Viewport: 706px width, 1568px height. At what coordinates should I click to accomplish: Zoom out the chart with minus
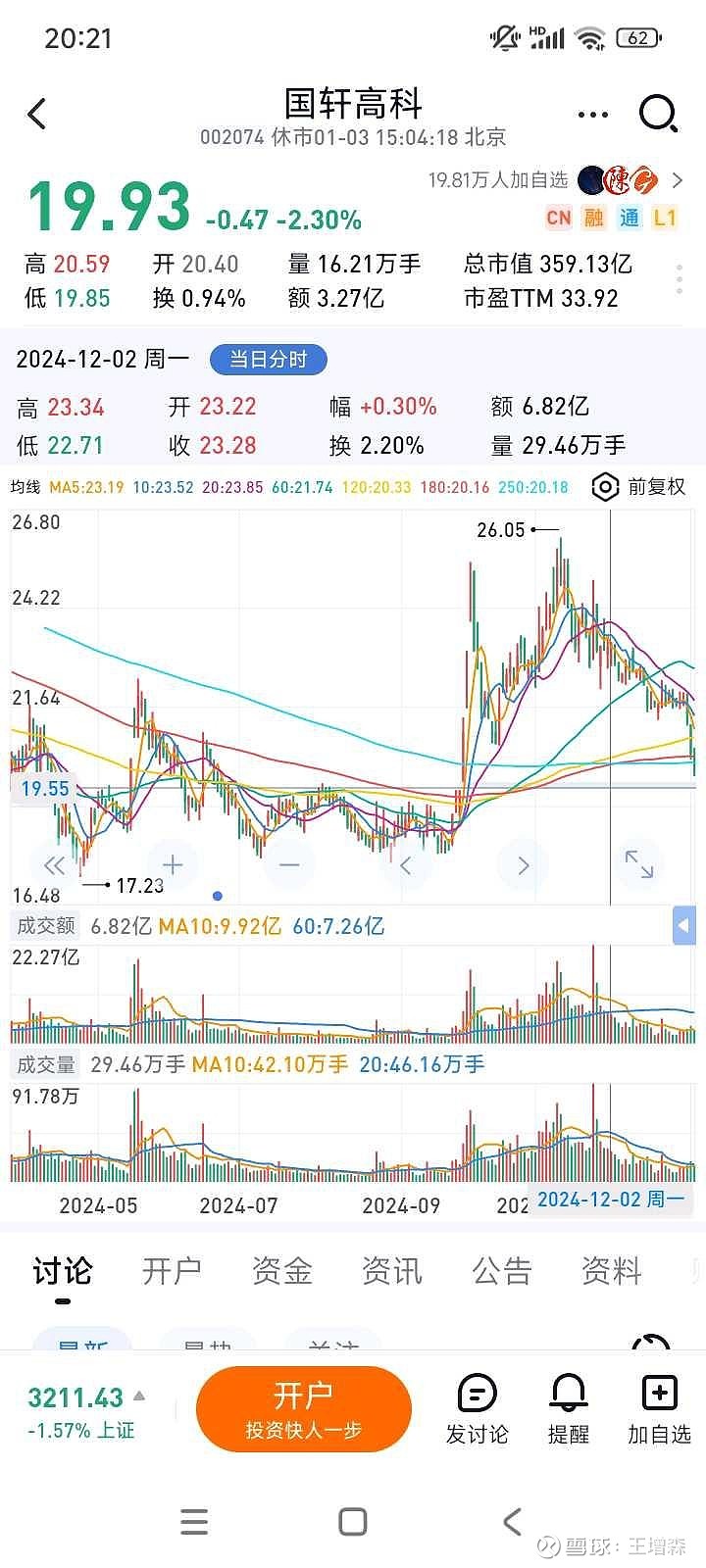point(289,864)
